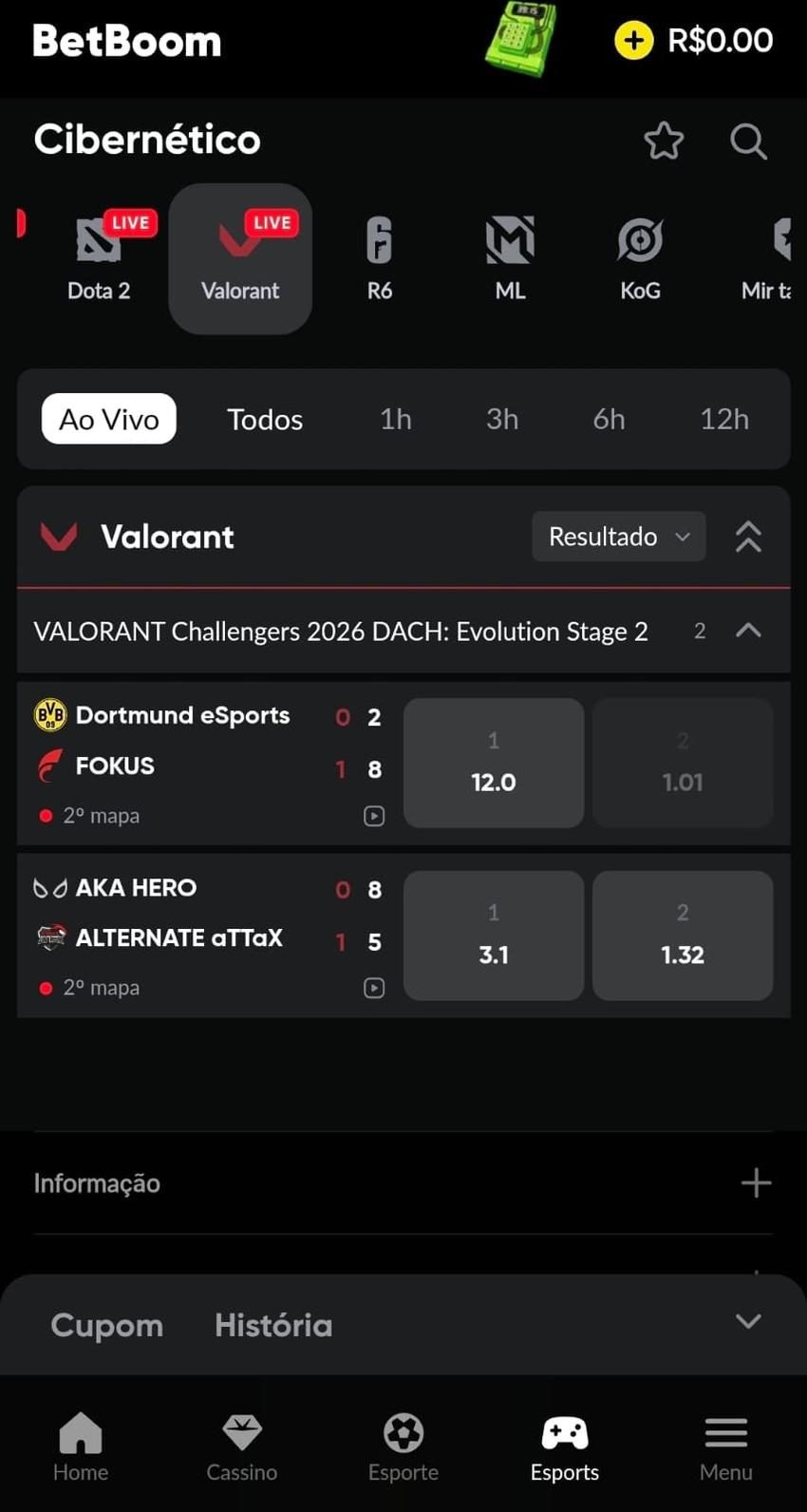Image resolution: width=807 pixels, height=1512 pixels.
Task: Select the 3h time filter
Action: pos(502,419)
